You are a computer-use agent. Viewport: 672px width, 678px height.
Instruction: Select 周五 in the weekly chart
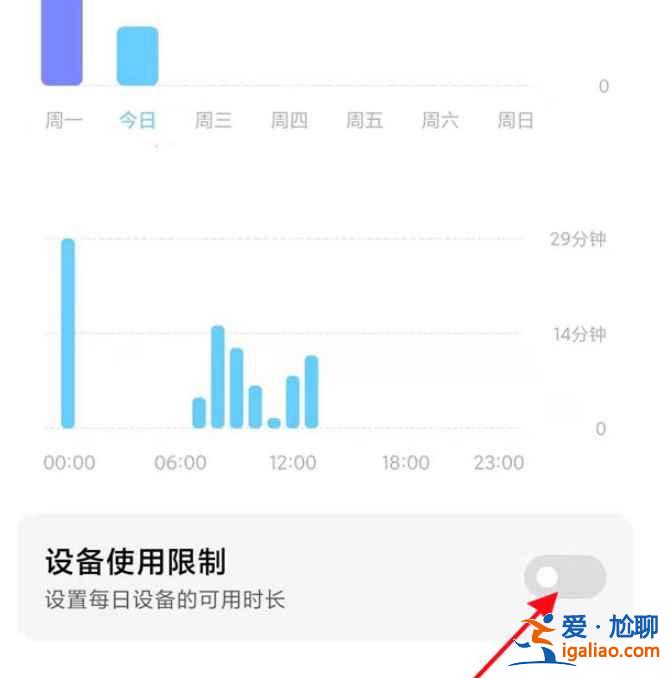point(365,121)
